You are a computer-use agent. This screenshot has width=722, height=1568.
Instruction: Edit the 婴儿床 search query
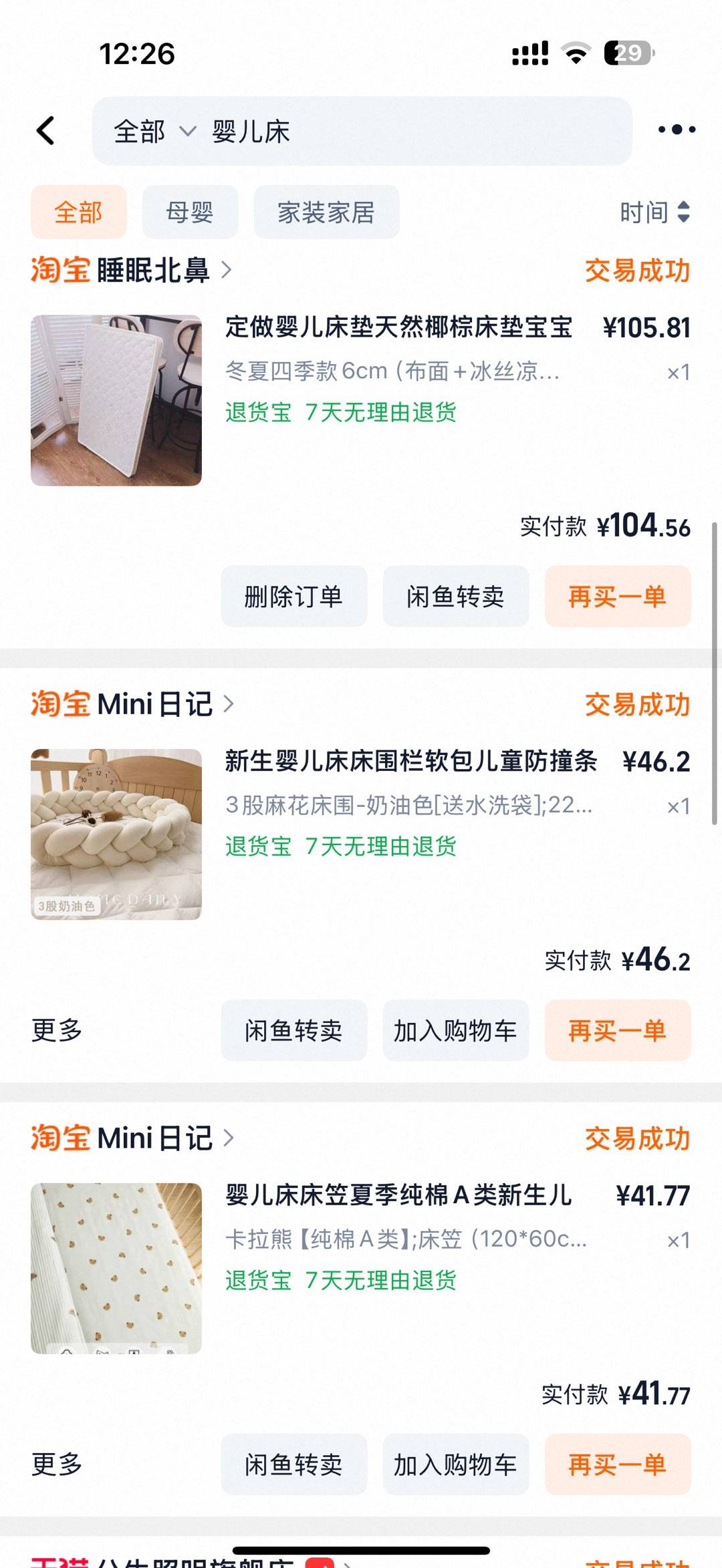tap(401, 132)
